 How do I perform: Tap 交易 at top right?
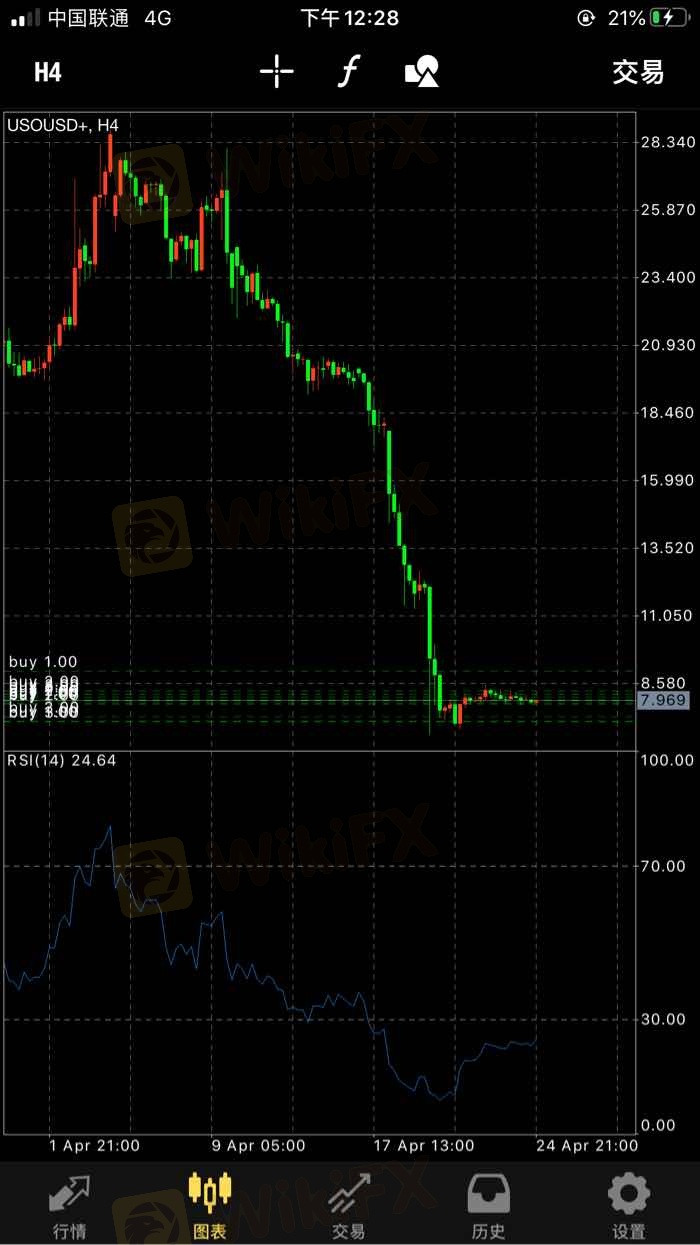tap(638, 72)
